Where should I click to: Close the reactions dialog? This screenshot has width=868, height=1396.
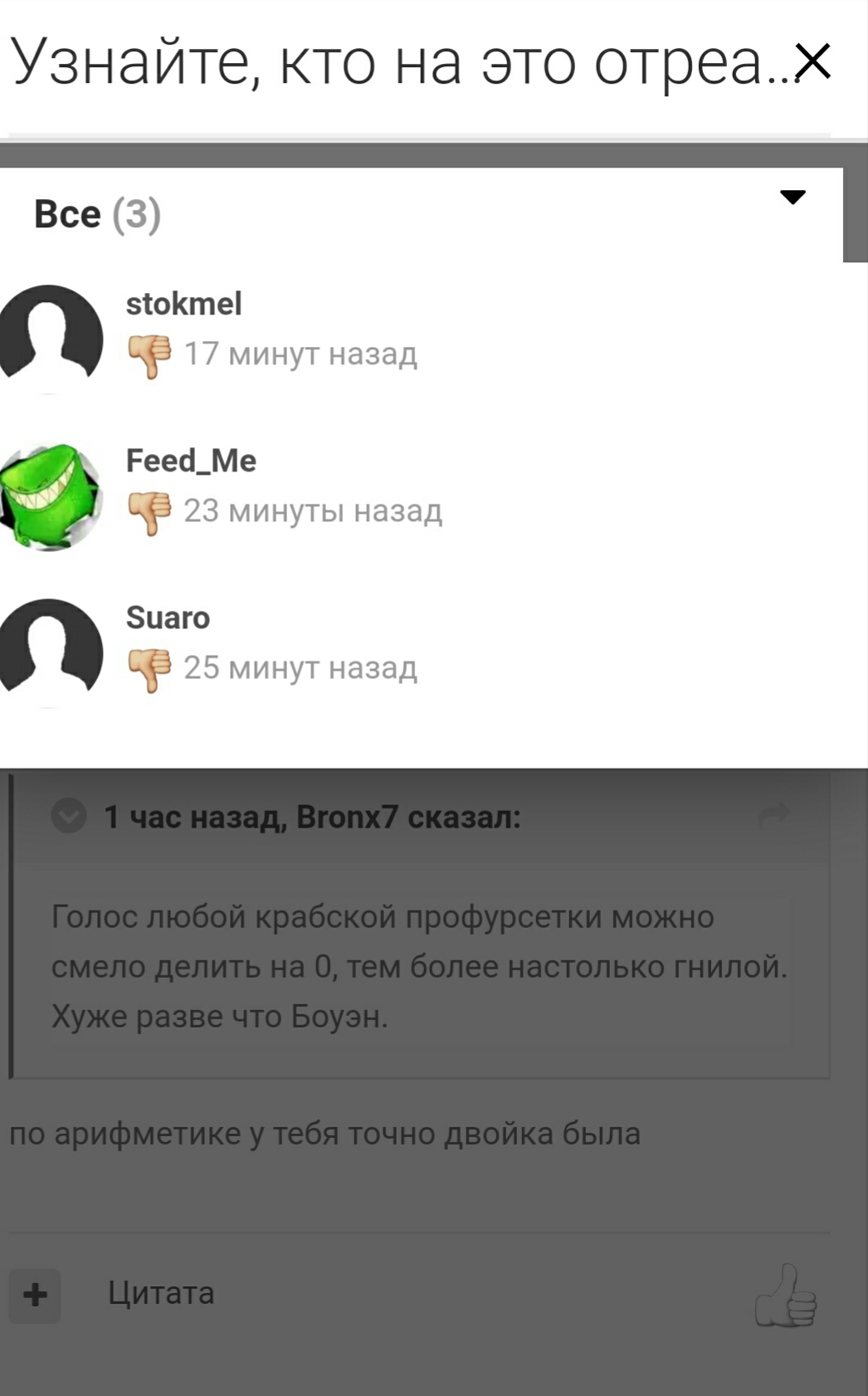812,61
